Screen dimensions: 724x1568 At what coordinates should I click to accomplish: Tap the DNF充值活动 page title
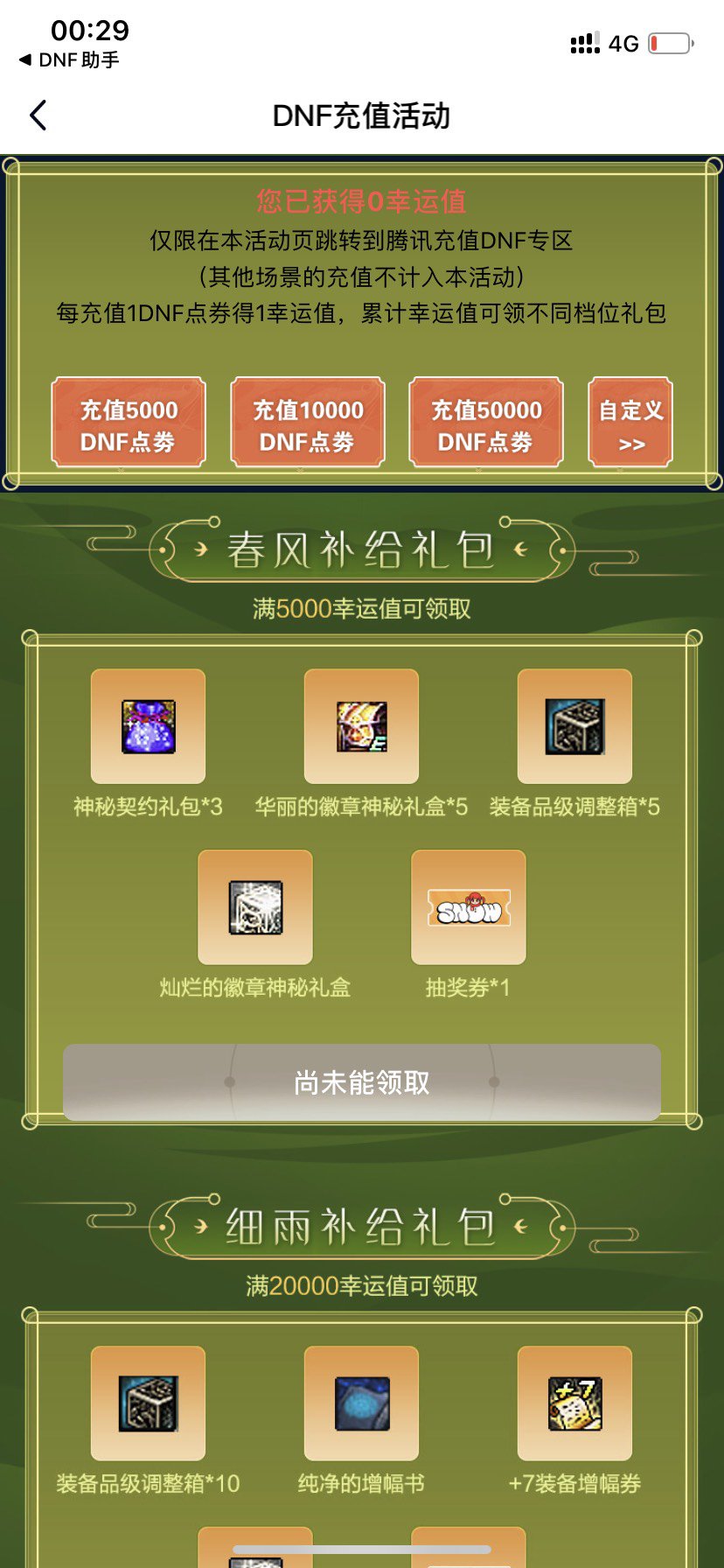[362, 115]
